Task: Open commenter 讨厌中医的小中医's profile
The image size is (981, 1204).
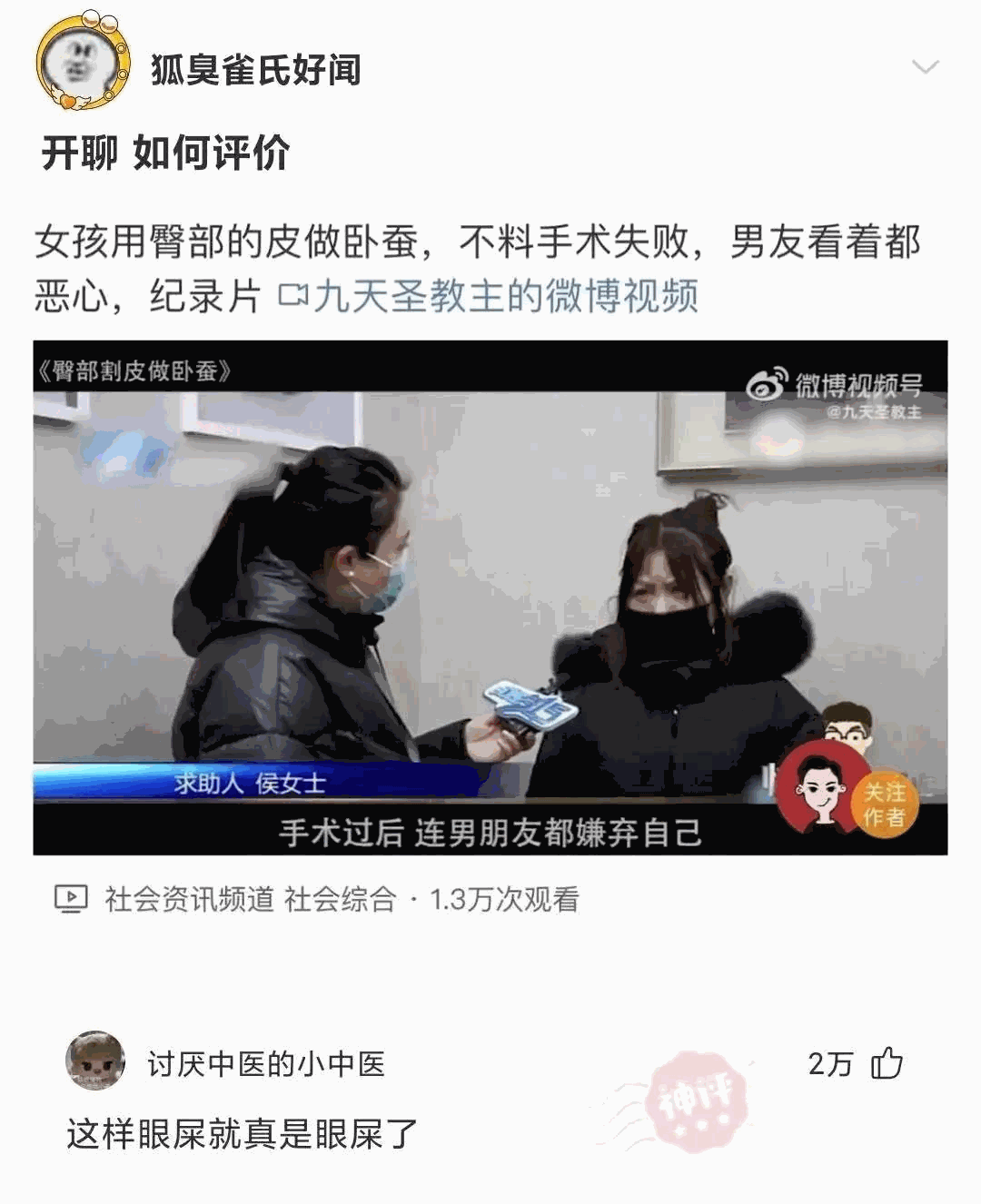Action: (266, 1063)
